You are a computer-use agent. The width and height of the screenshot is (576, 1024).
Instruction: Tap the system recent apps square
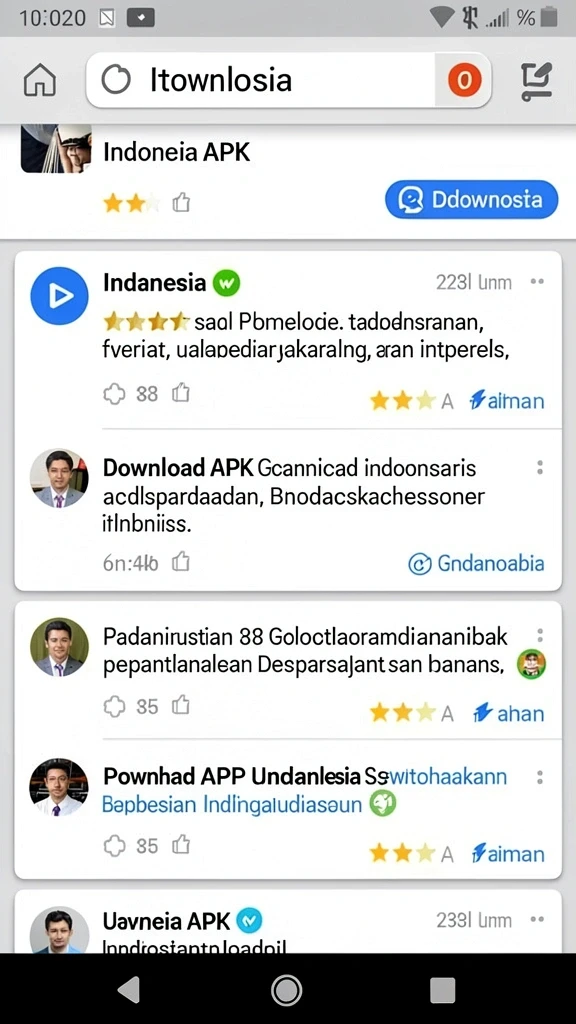coord(442,991)
